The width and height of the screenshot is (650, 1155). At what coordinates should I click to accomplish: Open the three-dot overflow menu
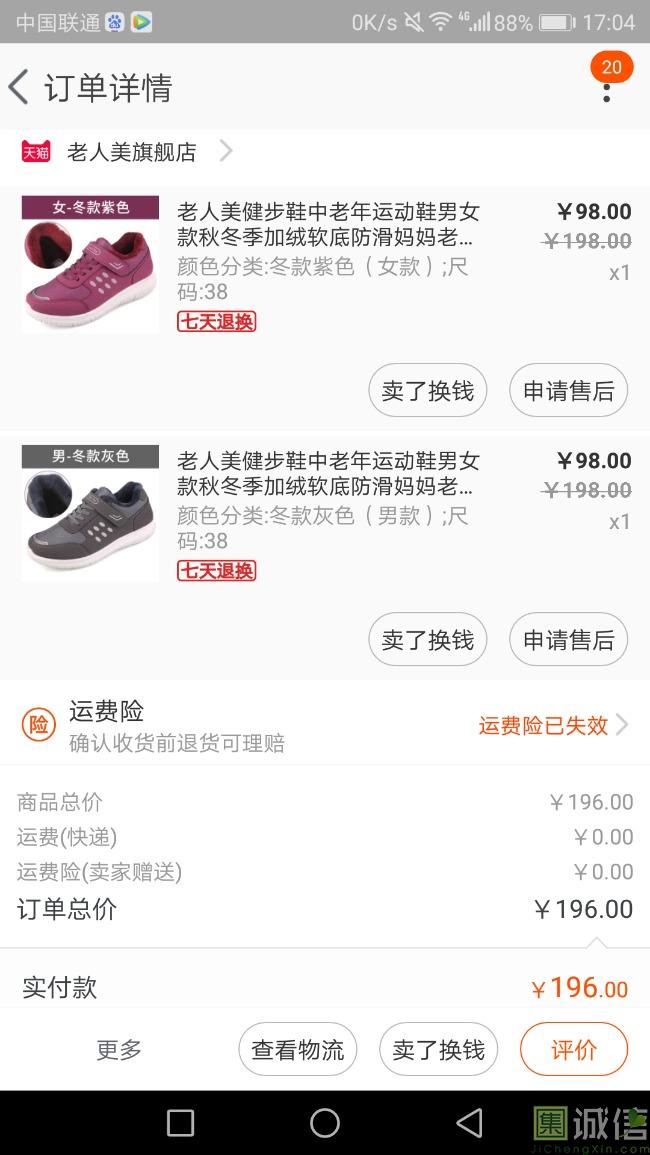[x=606, y=90]
